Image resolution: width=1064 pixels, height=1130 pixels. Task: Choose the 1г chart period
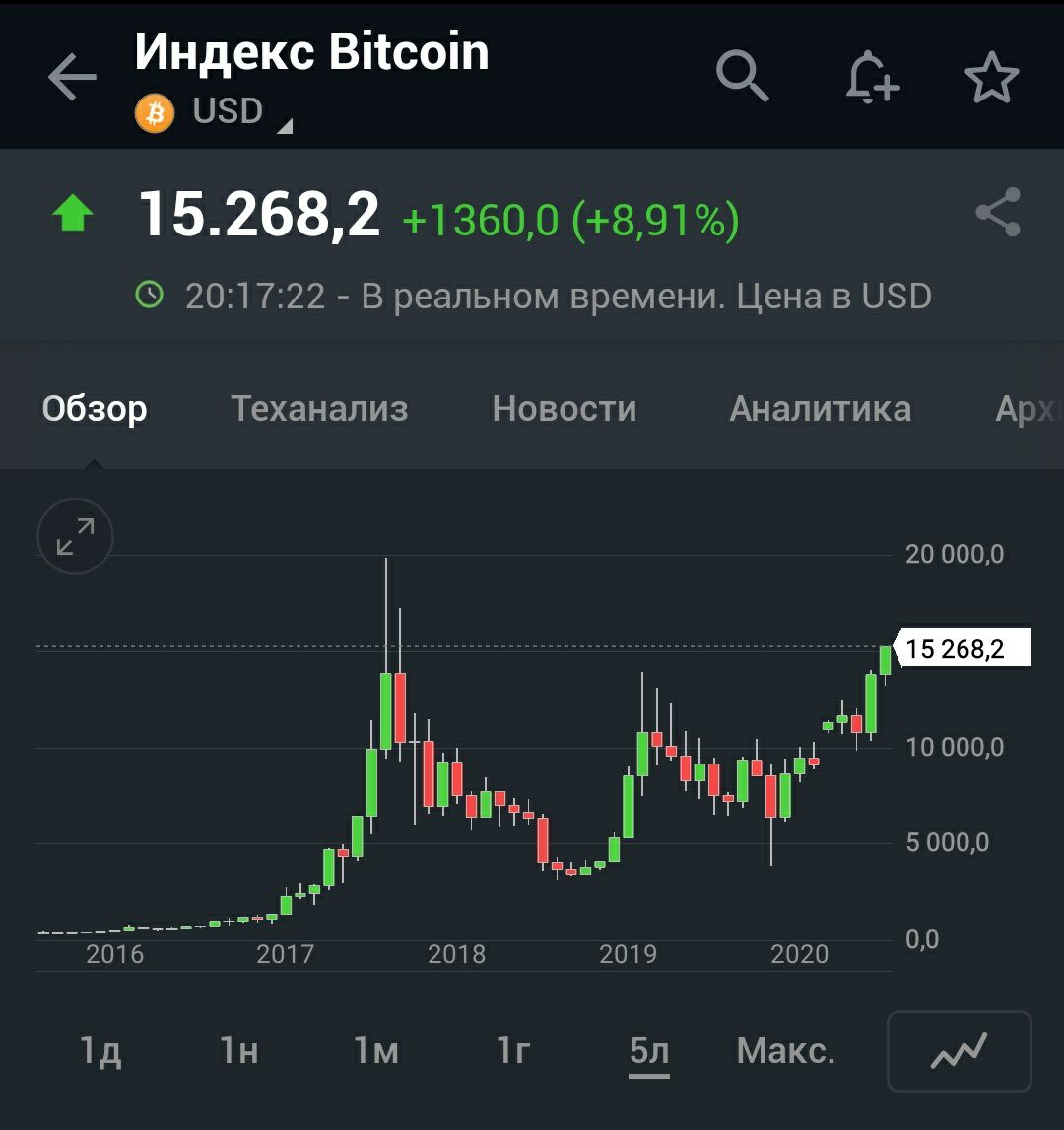[x=513, y=1051]
